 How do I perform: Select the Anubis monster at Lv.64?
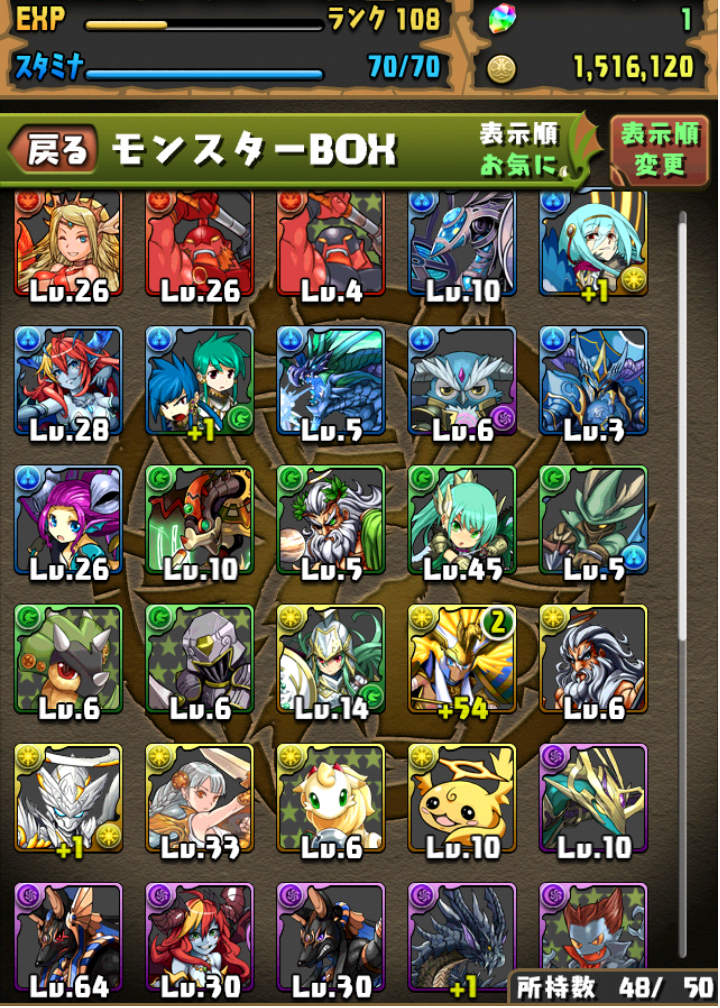click(68, 940)
